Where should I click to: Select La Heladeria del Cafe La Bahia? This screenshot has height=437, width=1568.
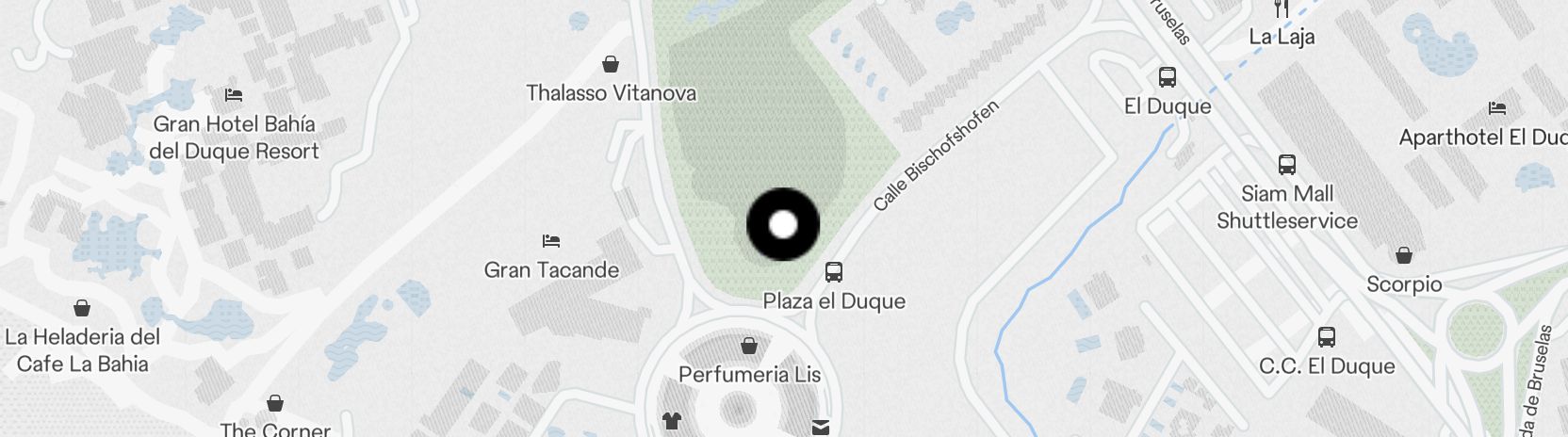(82, 308)
